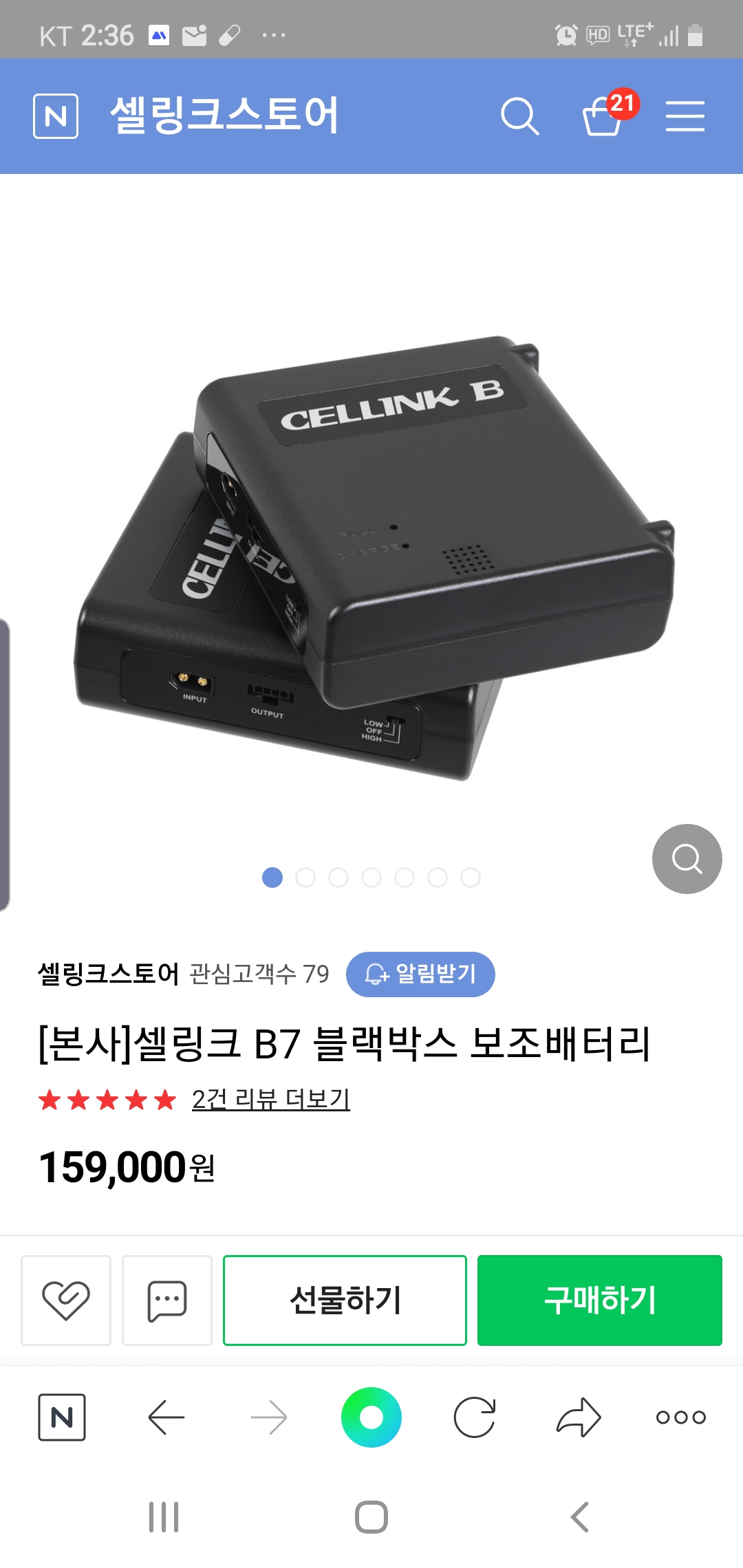Open more options in browser toolbar

tap(681, 1417)
